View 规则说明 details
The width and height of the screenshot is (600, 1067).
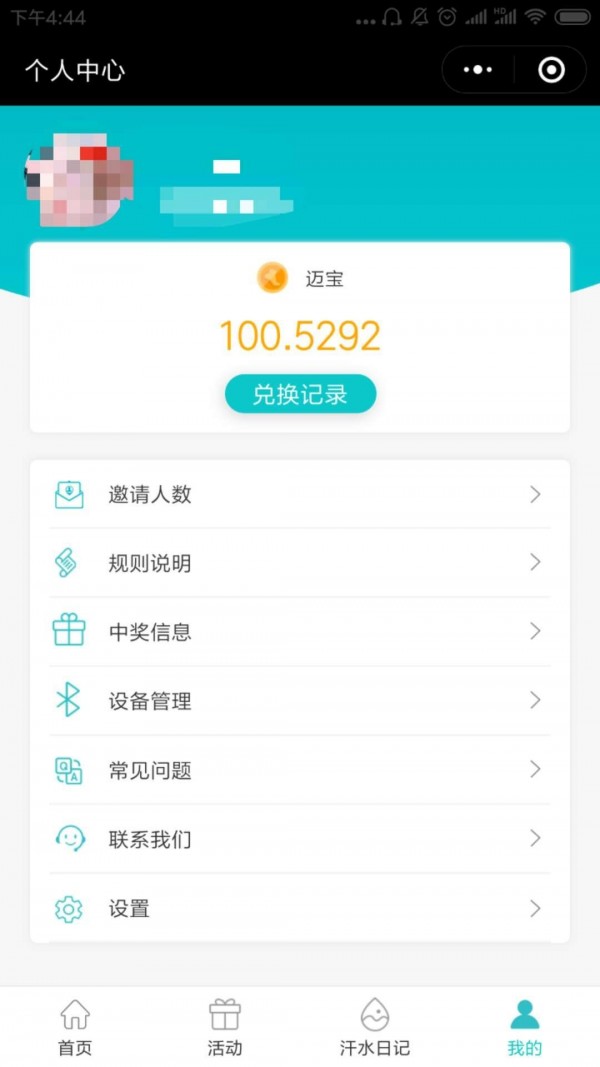point(300,563)
